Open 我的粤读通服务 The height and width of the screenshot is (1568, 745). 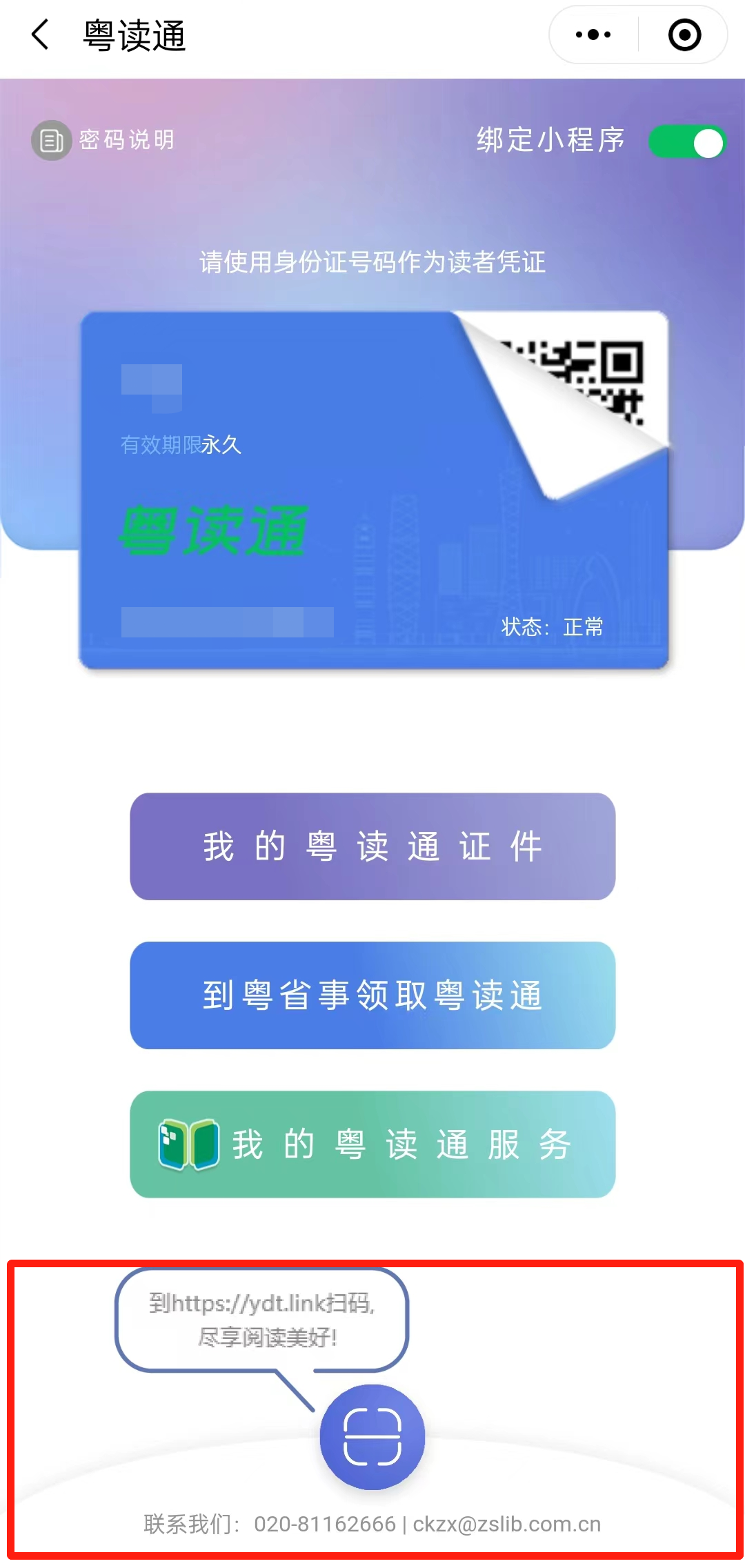[372, 1144]
